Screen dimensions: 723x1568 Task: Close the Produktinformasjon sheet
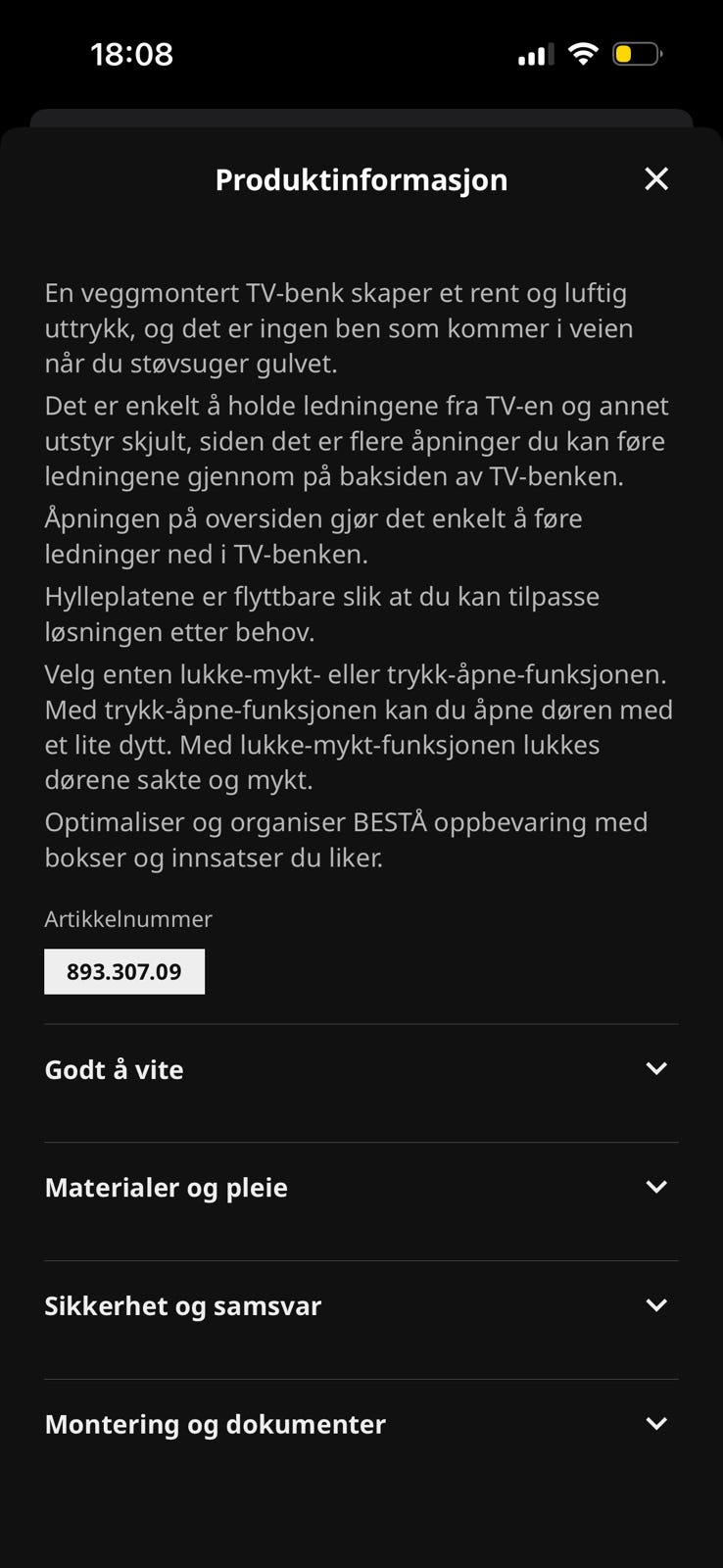pos(656,178)
